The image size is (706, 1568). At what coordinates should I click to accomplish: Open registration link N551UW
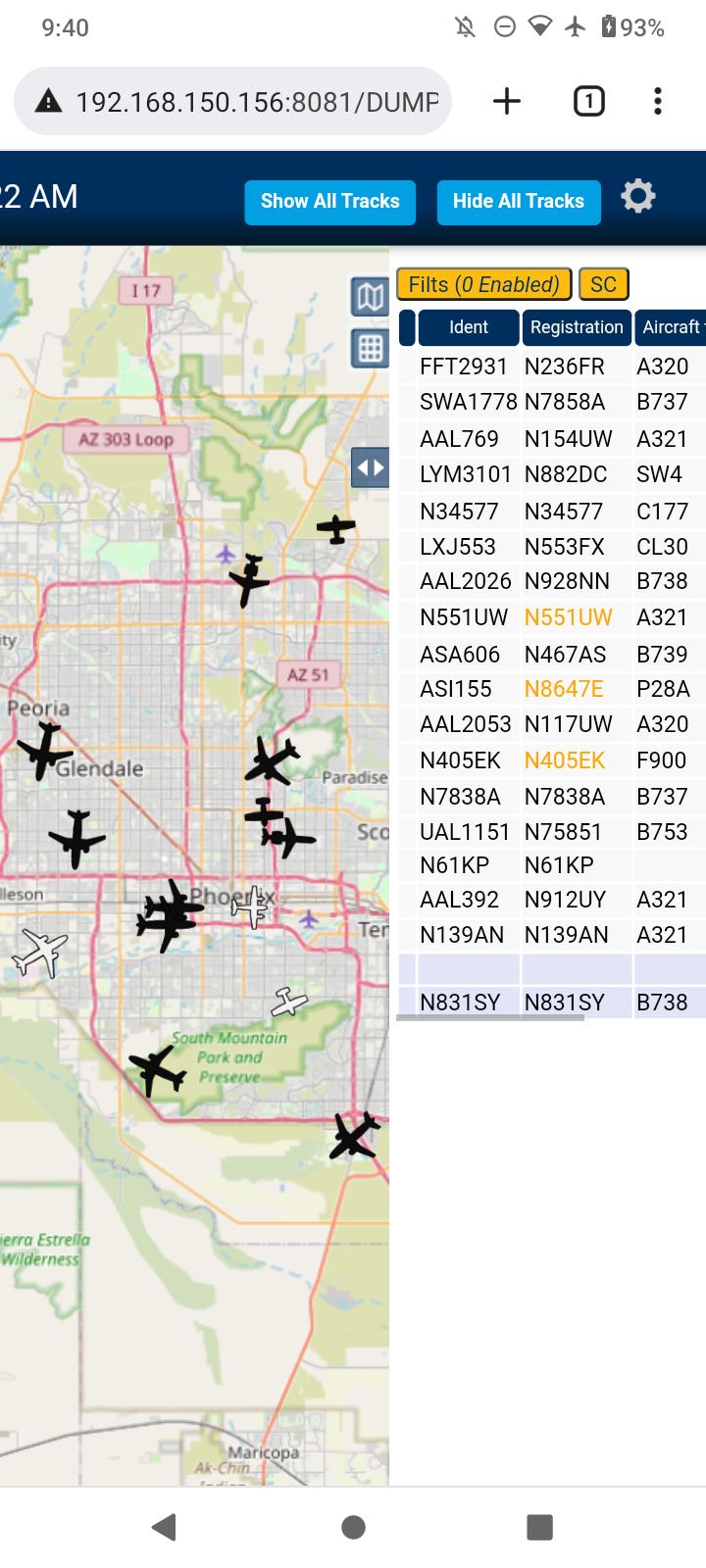[x=568, y=617]
